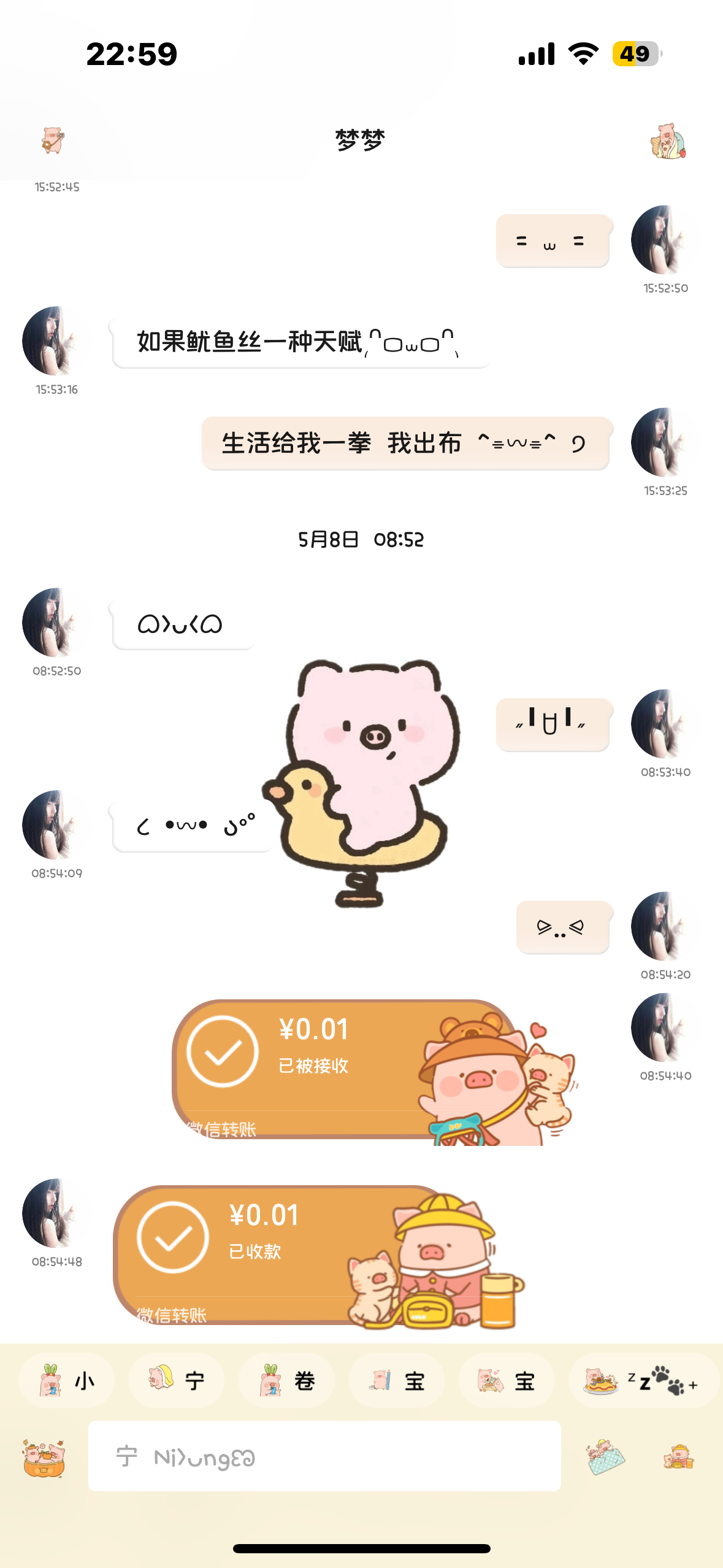The height and width of the screenshot is (1568, 723).
Task: Open chat details via top-right pig icon
Action: click(668, 141)
